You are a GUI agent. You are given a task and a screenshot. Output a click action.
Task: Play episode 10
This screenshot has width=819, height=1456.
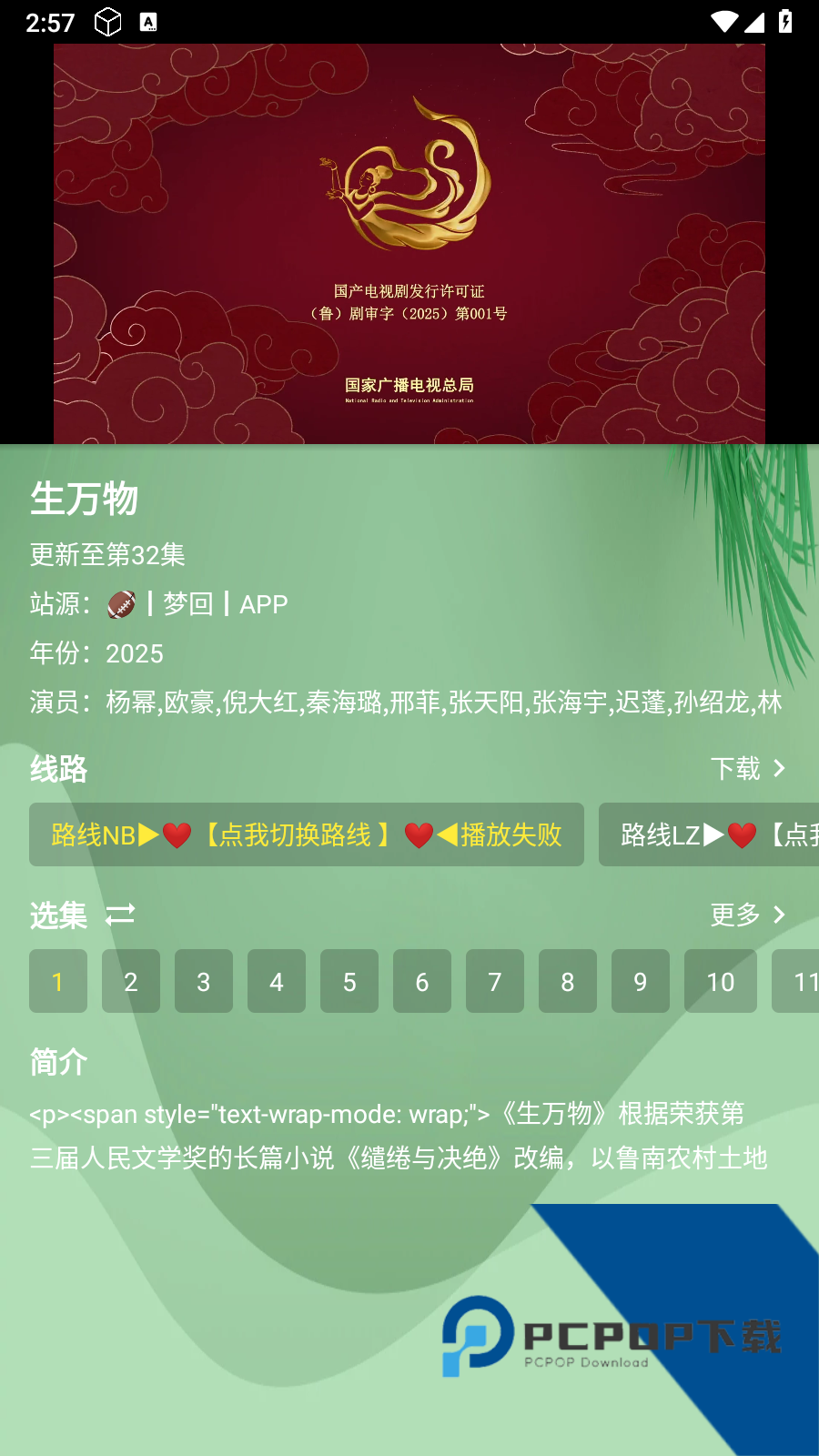coord(721,981)
